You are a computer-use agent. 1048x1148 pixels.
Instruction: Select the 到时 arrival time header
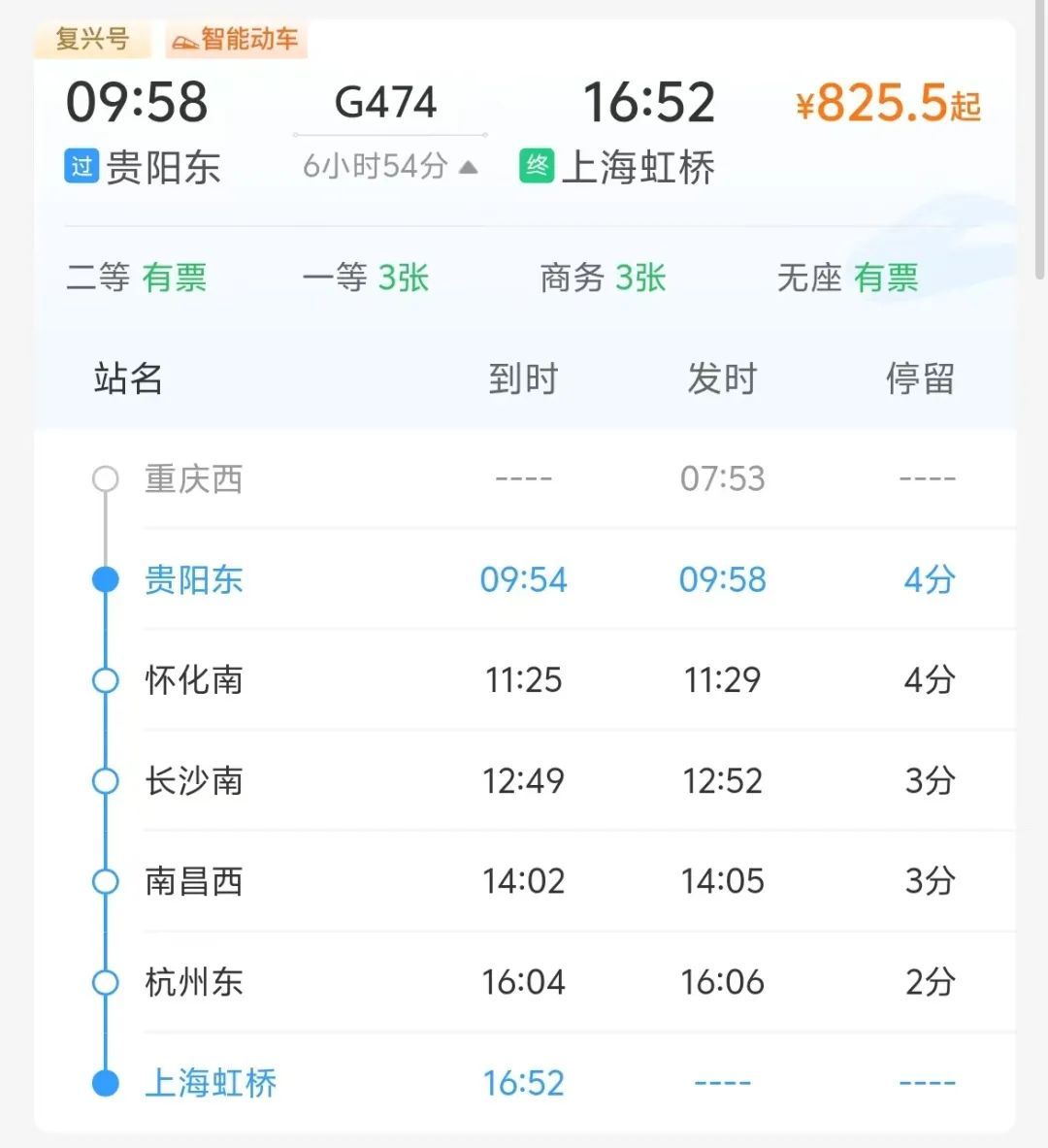point(524,378)
